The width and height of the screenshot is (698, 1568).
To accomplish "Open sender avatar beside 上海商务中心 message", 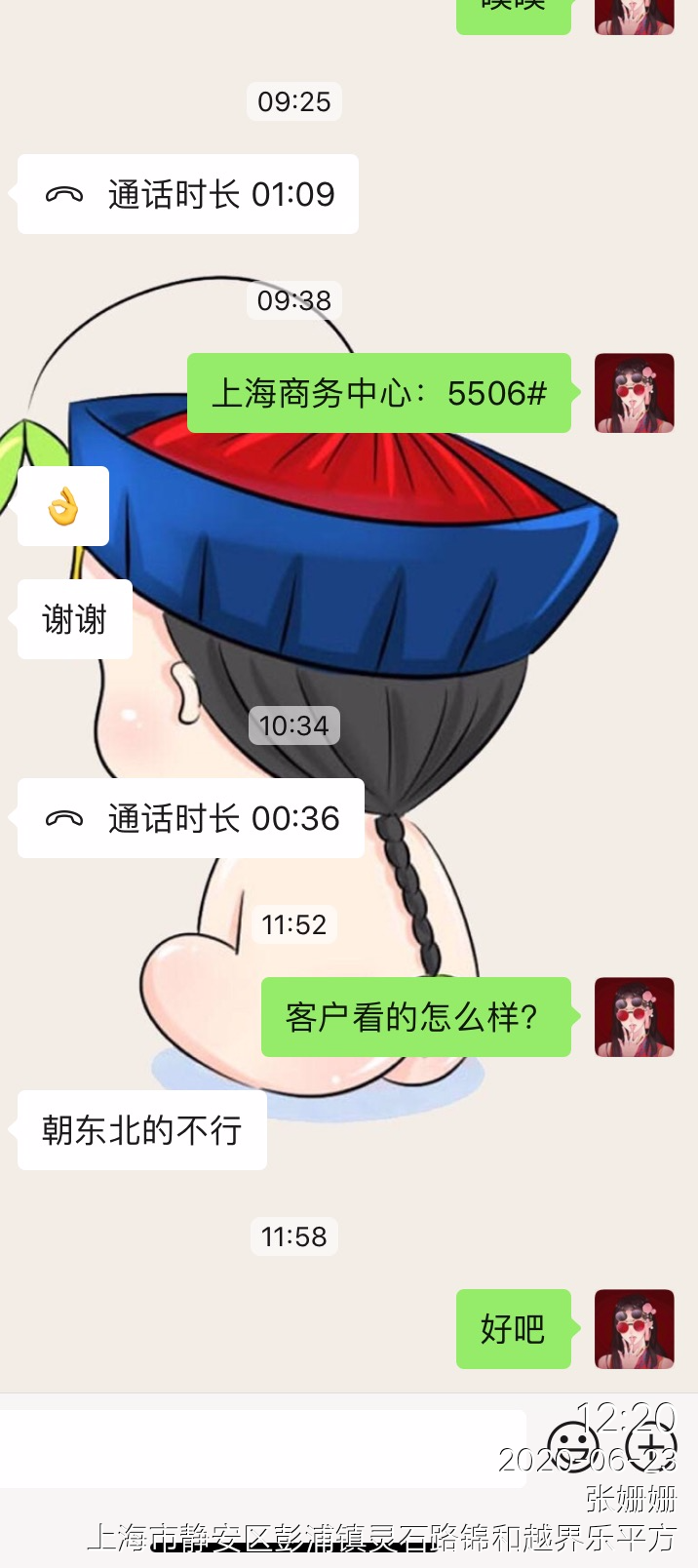I will 635,393.
